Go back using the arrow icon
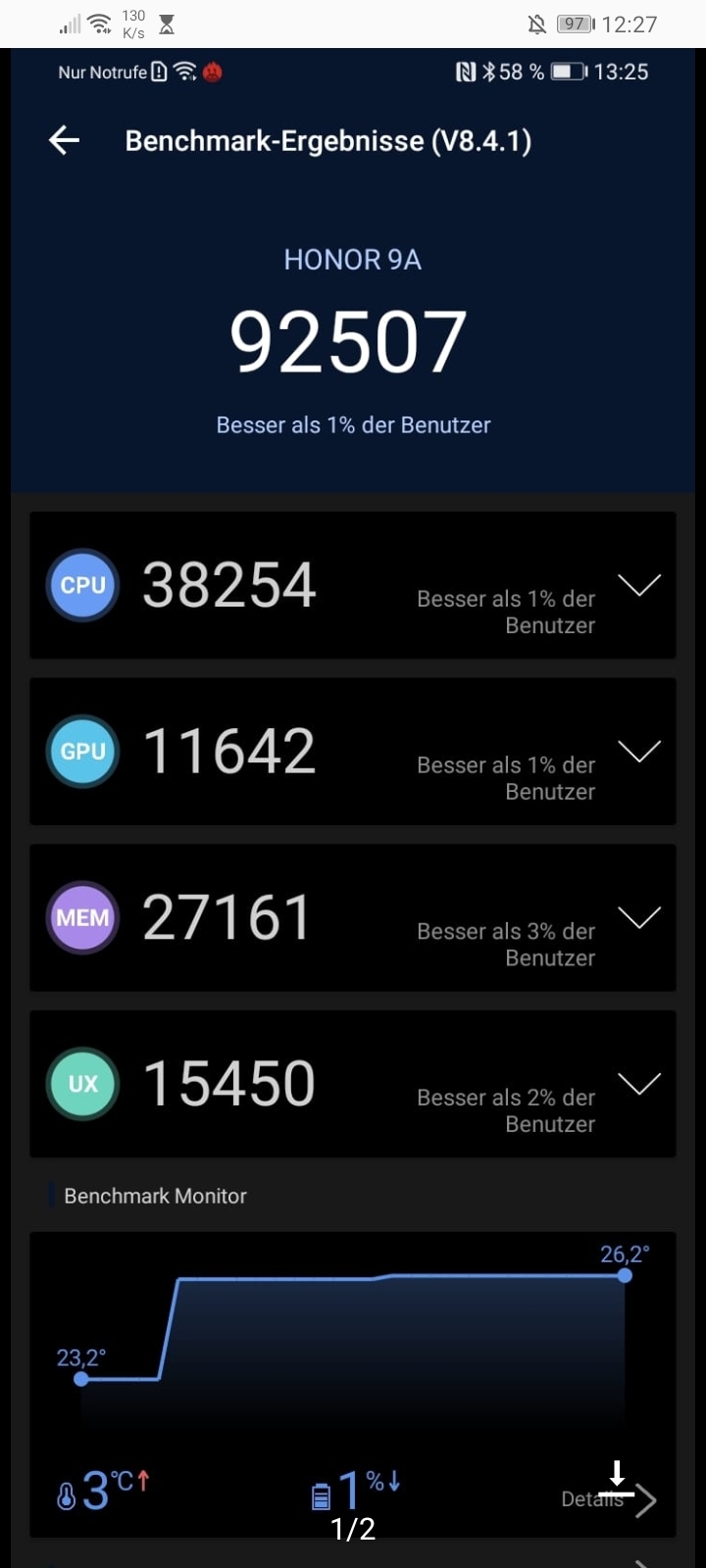Viewport: 706px width, 1568px height. coord(65,141)
